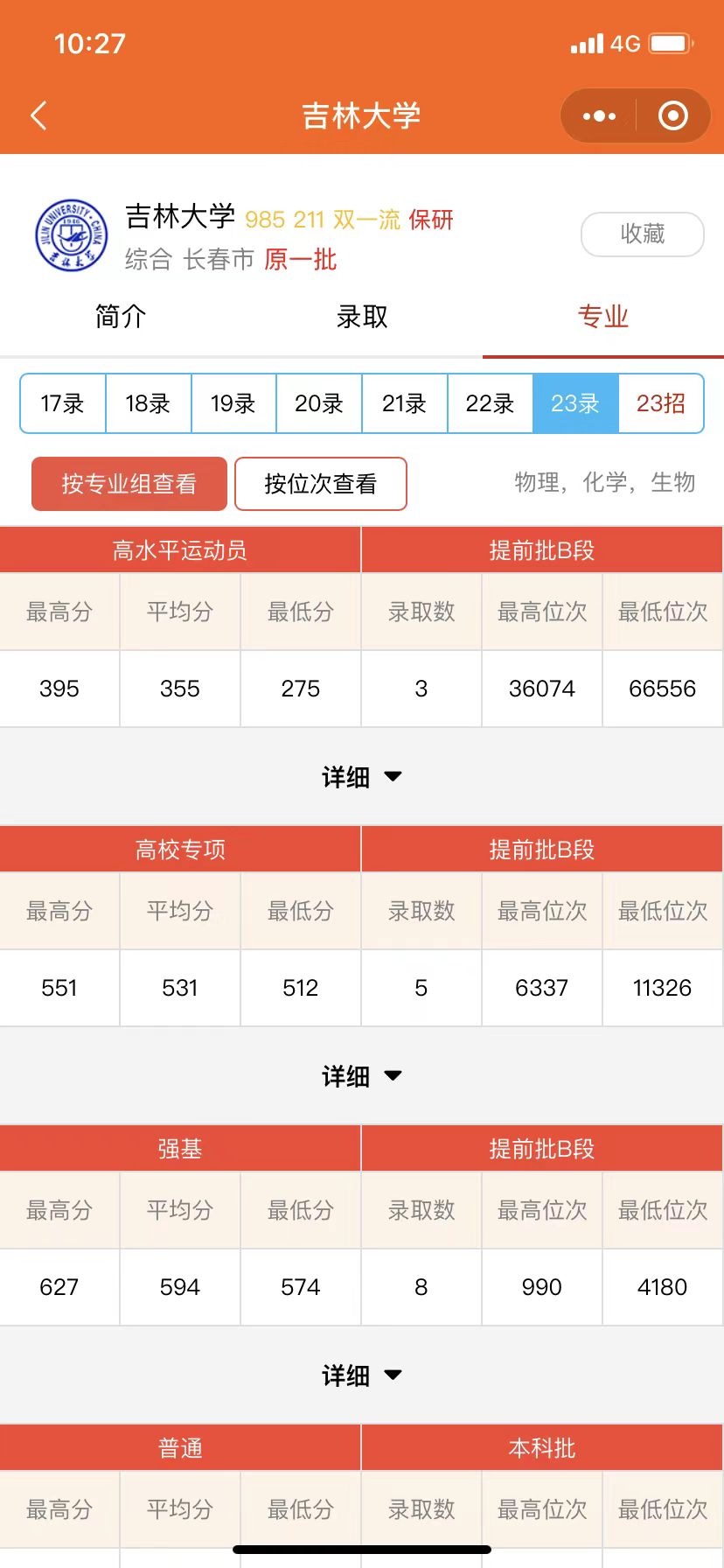The image size is (724, 1568).
Task: Open the mini program three-dot menu
Action: coord(599,115)
